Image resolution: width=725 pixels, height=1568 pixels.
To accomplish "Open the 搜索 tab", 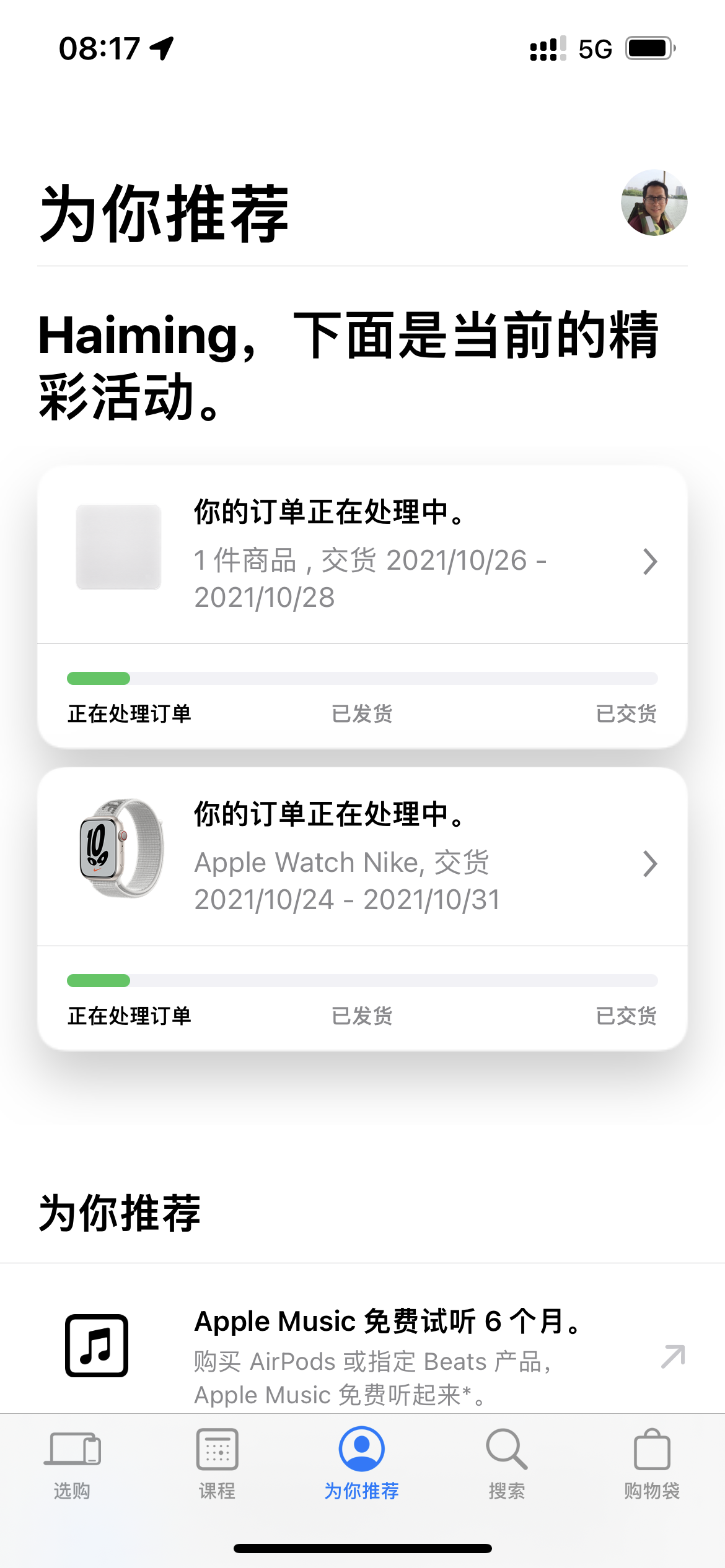I will [x=507, y=1464].
